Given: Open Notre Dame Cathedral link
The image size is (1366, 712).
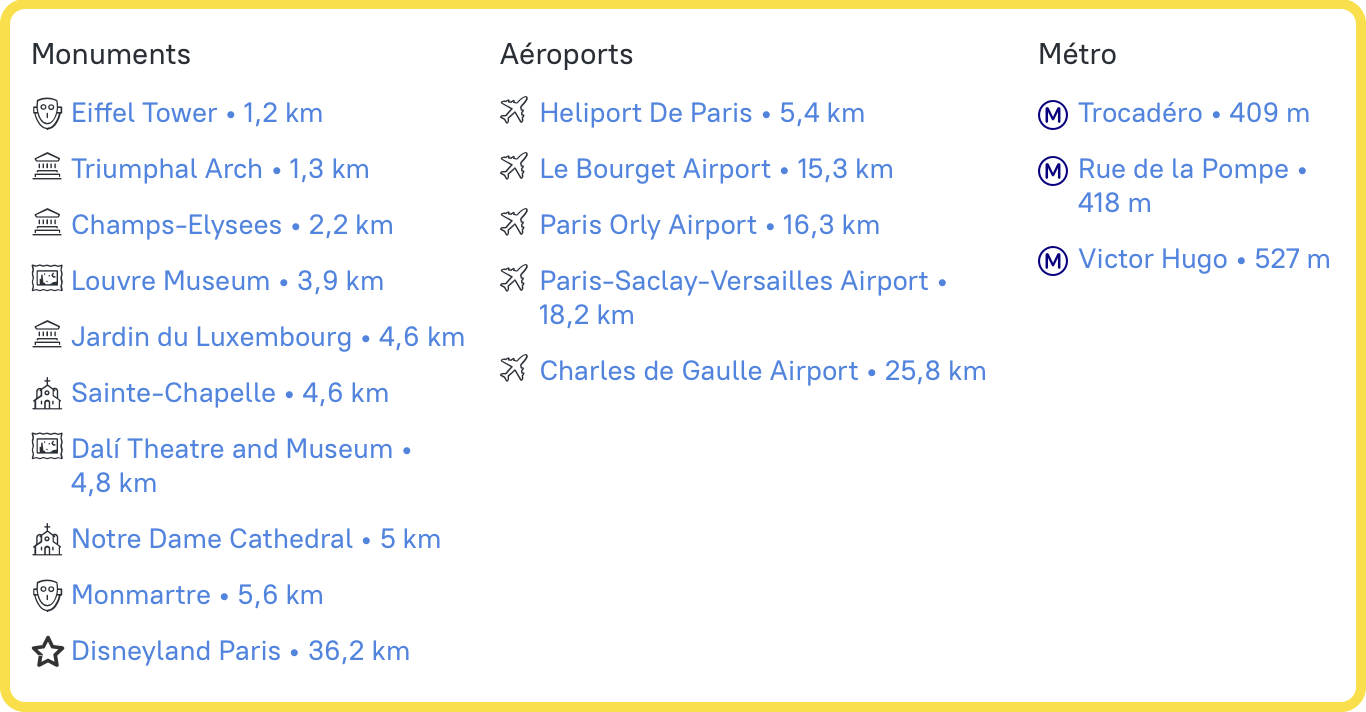Looking at the screenshot, I should click(x=255, y=539).
